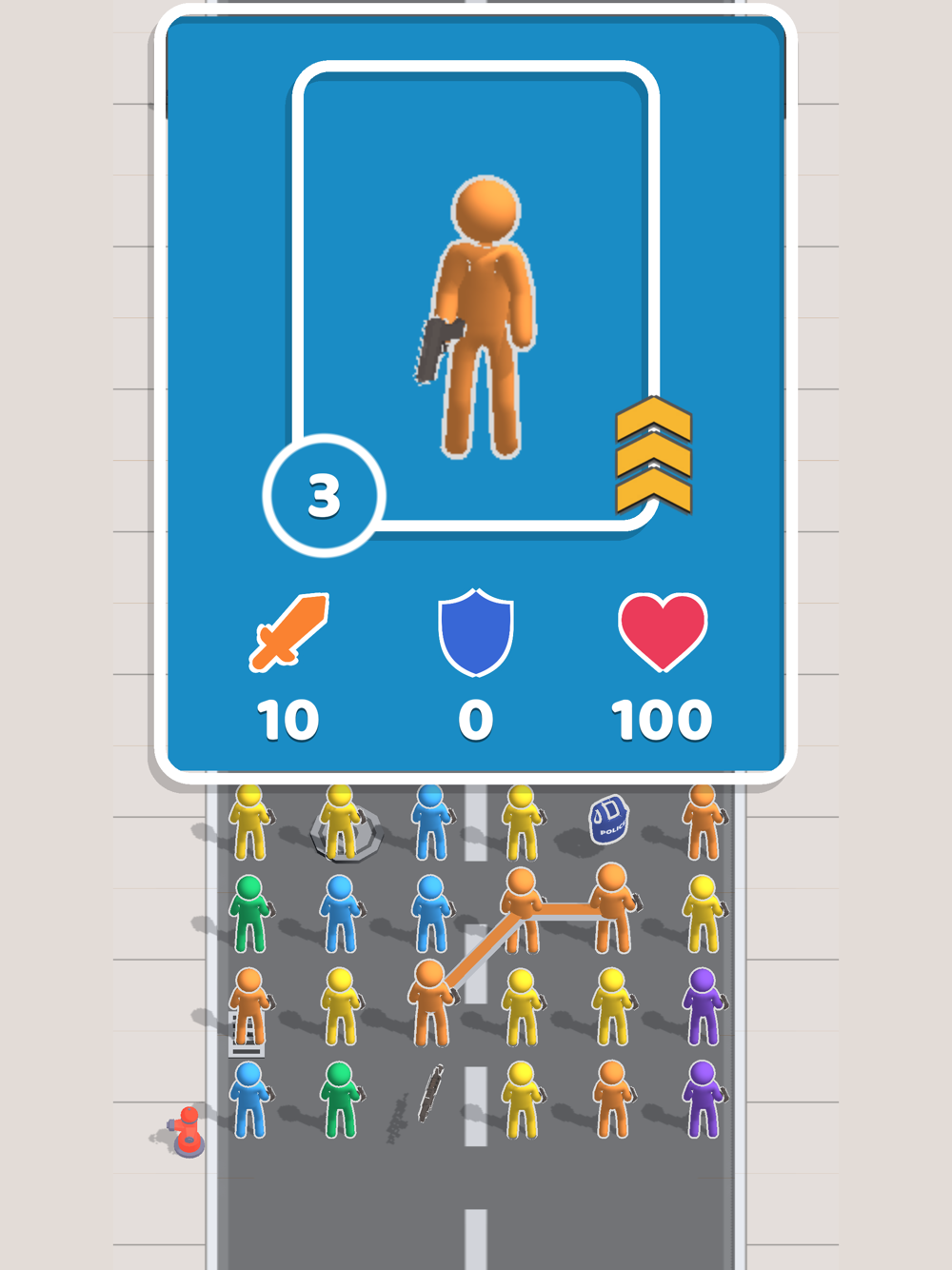Tap the police helmet on the road
The width and height of the screenshot is (952, 1270).
tap(609, 820)
